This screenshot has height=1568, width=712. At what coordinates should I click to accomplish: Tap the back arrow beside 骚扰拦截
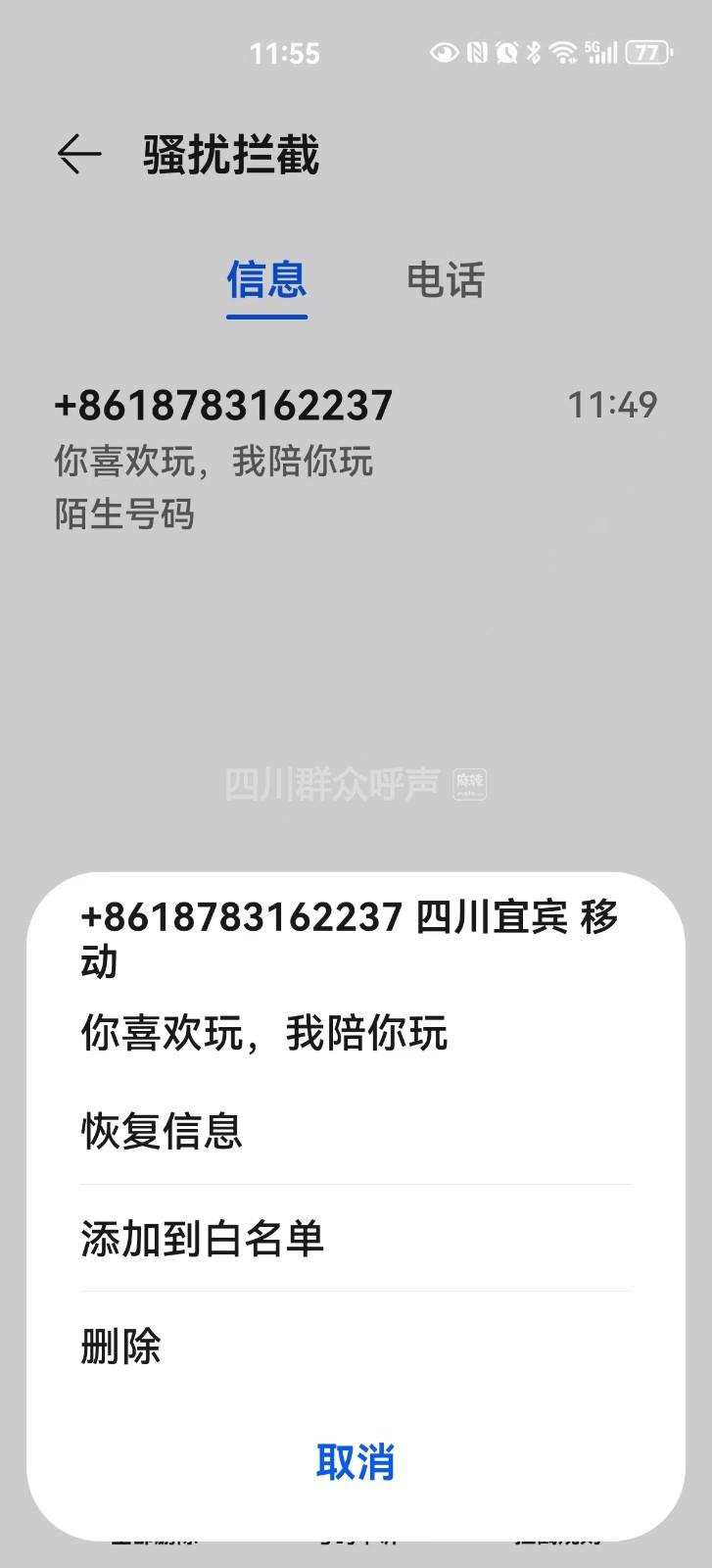coord(78,155)
